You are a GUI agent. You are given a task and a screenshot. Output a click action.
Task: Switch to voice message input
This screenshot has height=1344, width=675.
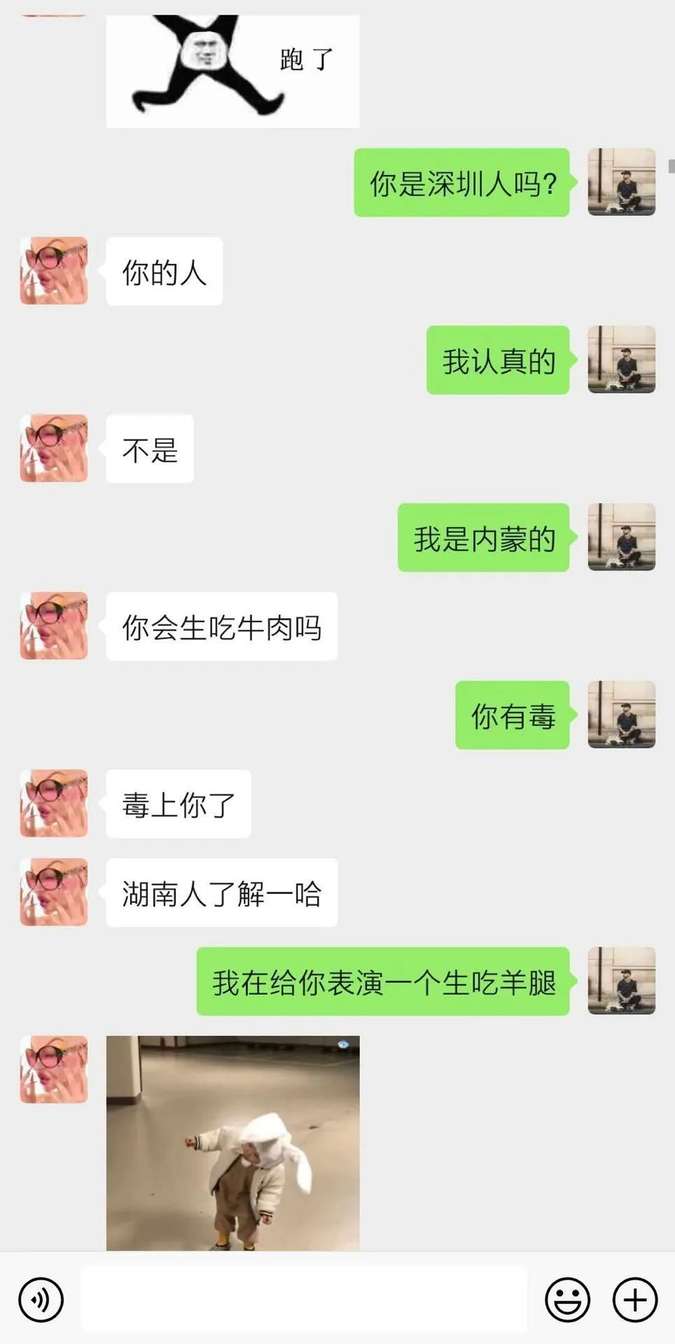(x=41, y=1299)
